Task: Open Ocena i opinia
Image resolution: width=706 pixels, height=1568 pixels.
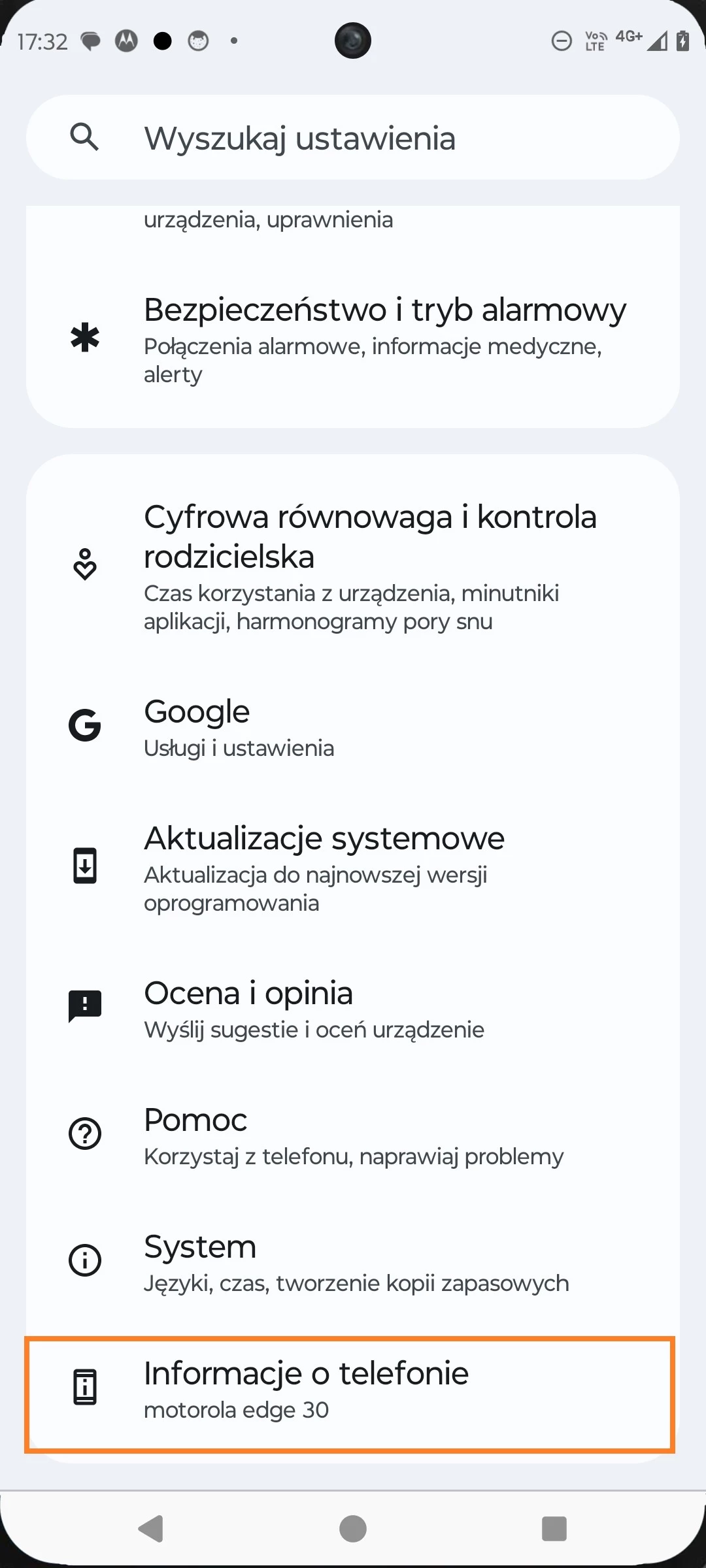Action: click(x=353, y=1008)
